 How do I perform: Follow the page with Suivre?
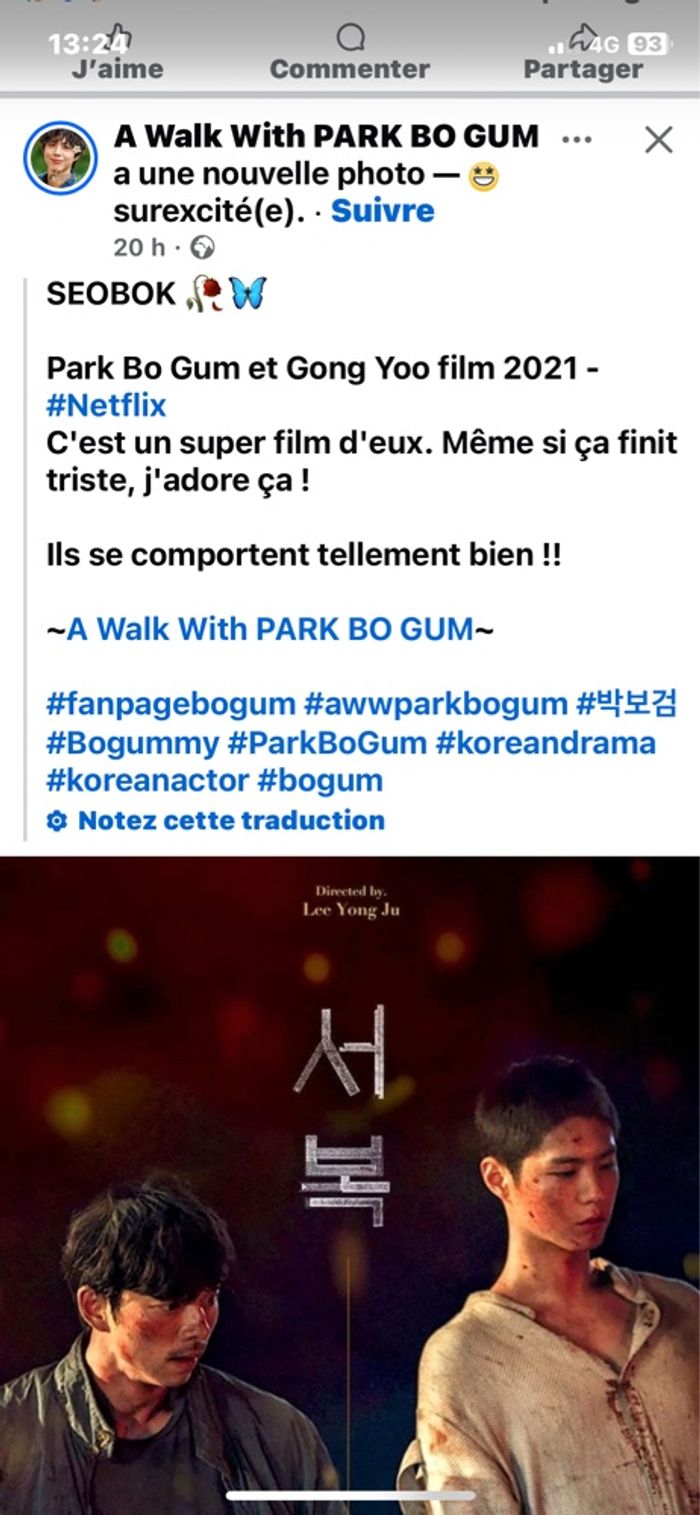(383, 210)
